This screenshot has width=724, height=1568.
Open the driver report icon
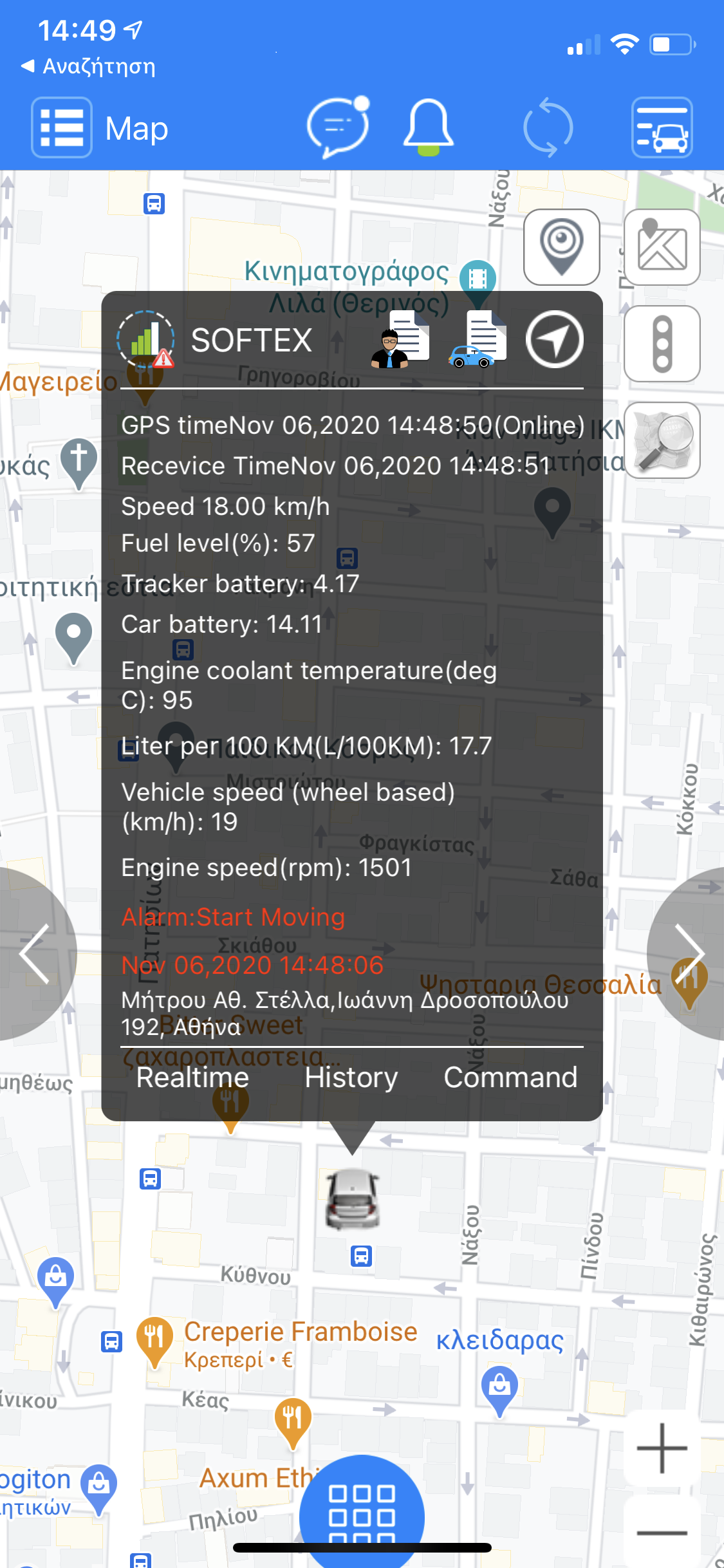tap(400, 340)
